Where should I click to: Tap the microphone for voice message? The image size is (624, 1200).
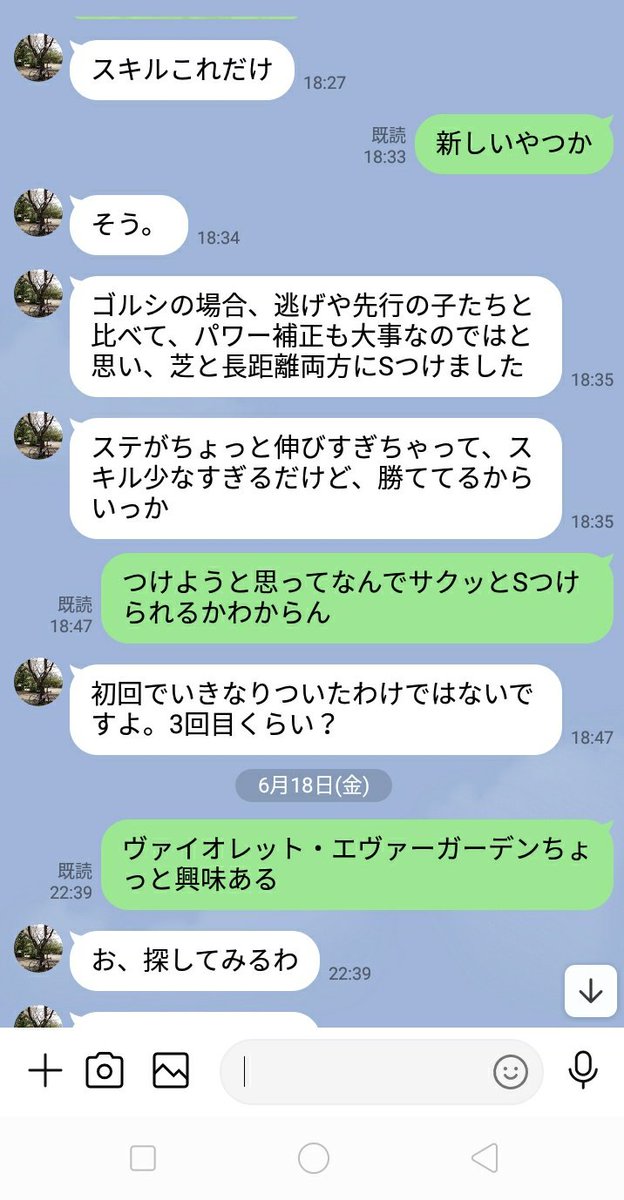583,1071
